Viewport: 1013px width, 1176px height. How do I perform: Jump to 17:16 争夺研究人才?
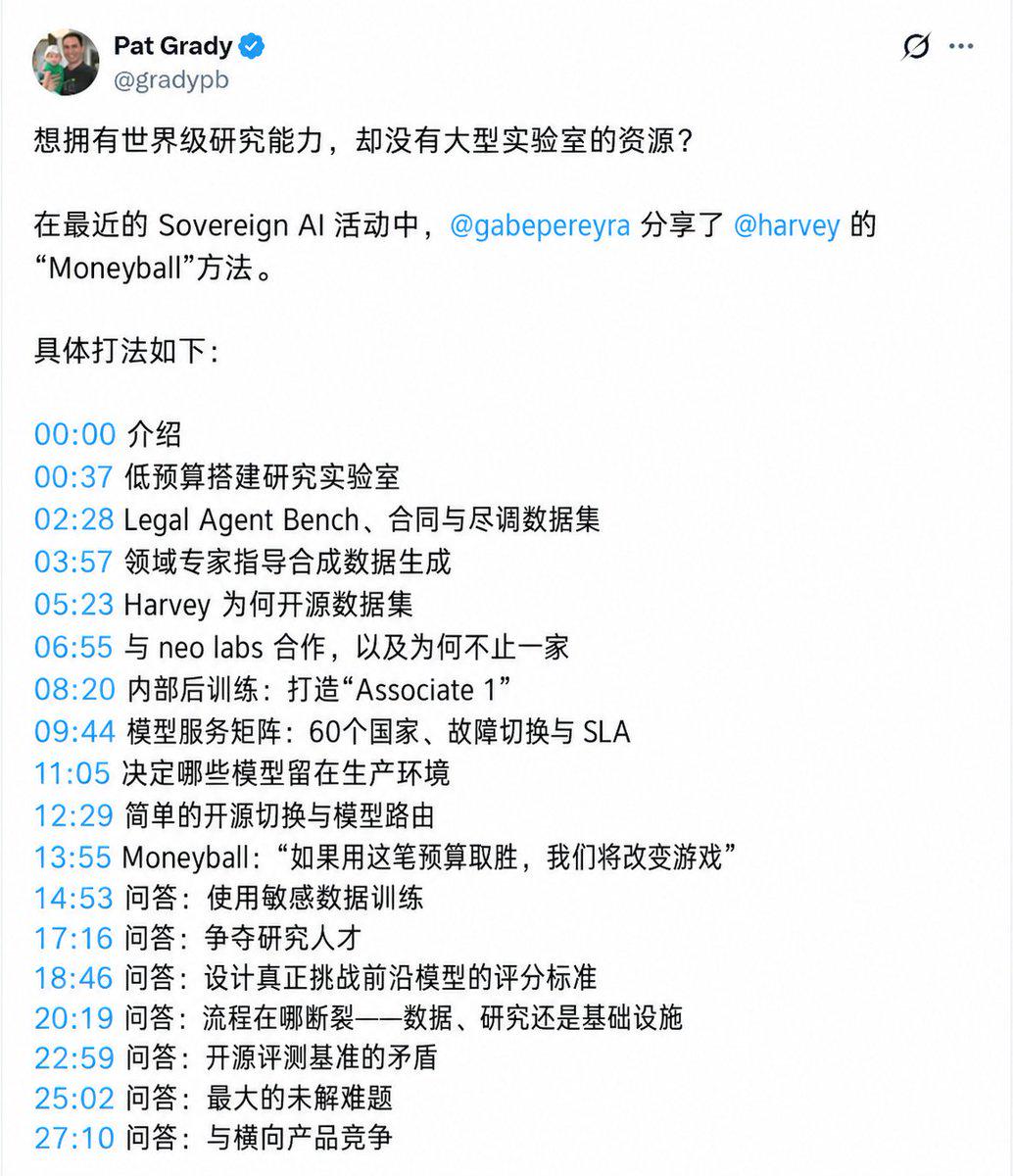[74, 938]
